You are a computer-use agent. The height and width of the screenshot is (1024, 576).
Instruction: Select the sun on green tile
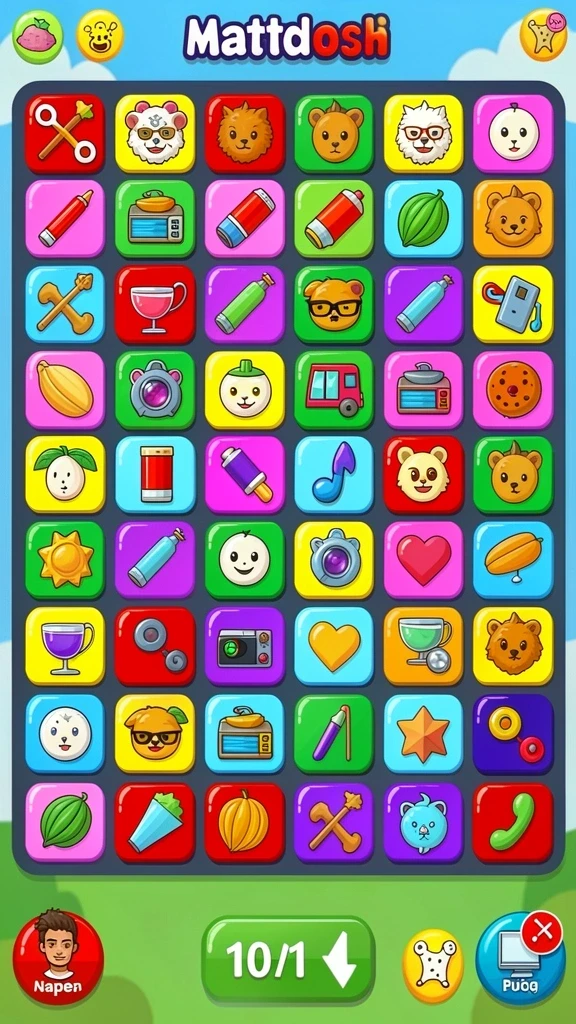[x=65, y=560]
